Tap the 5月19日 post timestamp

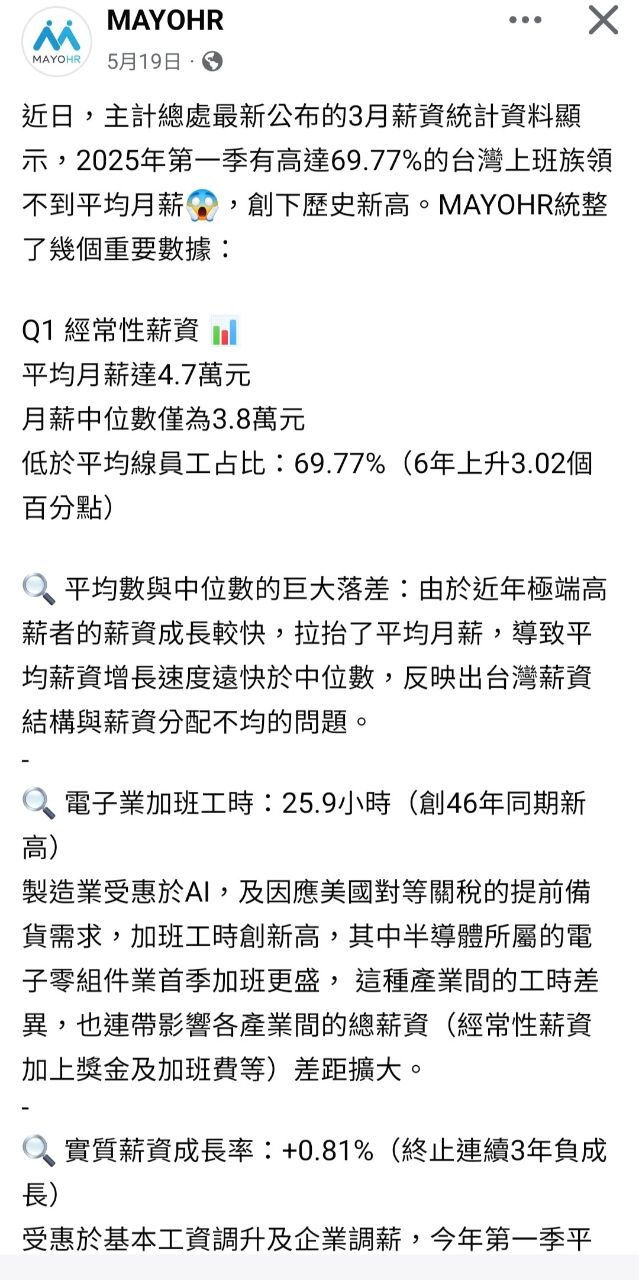(x=144, y=61)
